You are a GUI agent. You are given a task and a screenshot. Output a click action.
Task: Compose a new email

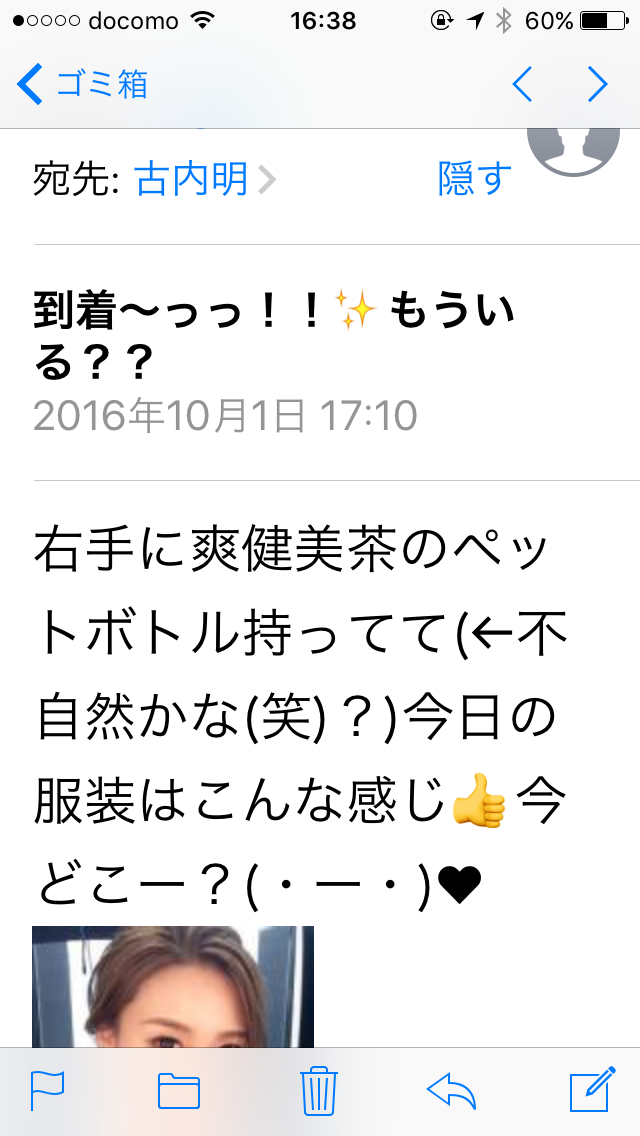pos(590,1090)
